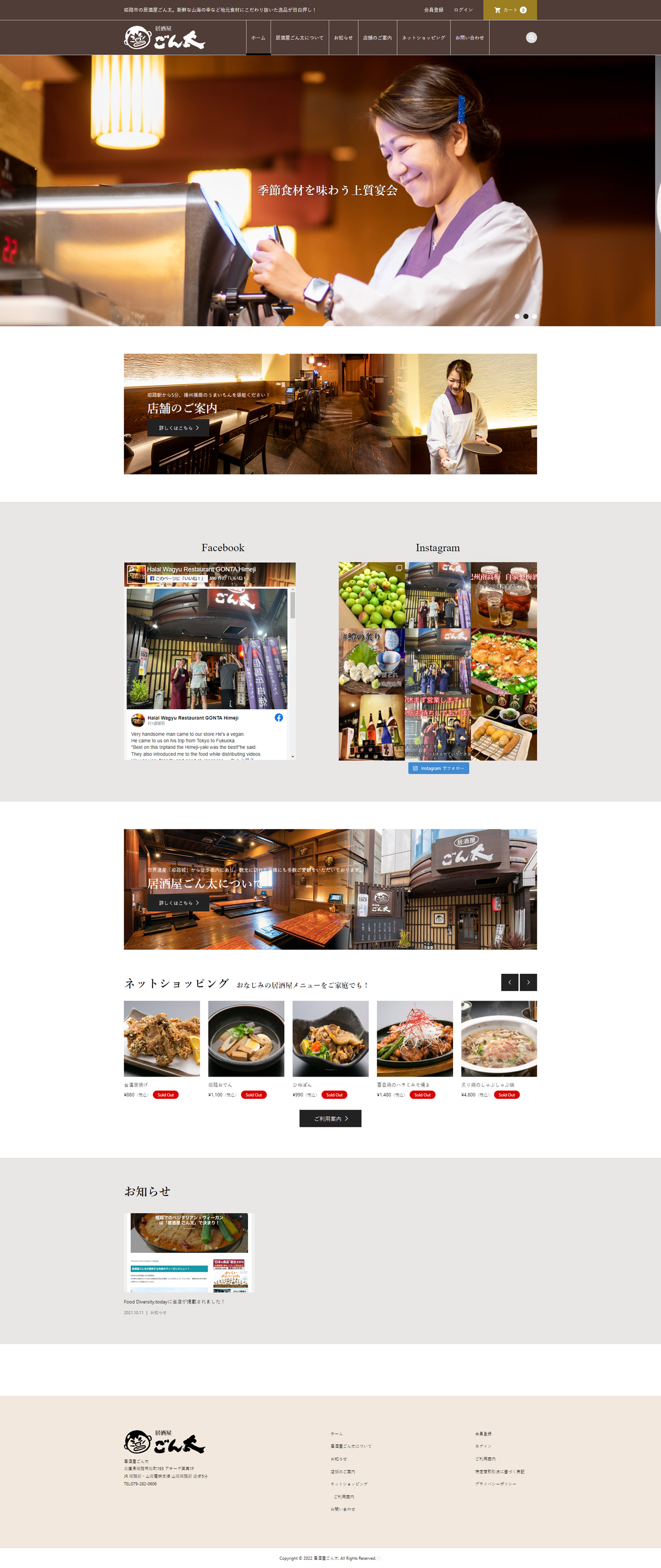
Task: Select お知らせ in the main menu
Action: pyautogui.click(x=343, y=38)
